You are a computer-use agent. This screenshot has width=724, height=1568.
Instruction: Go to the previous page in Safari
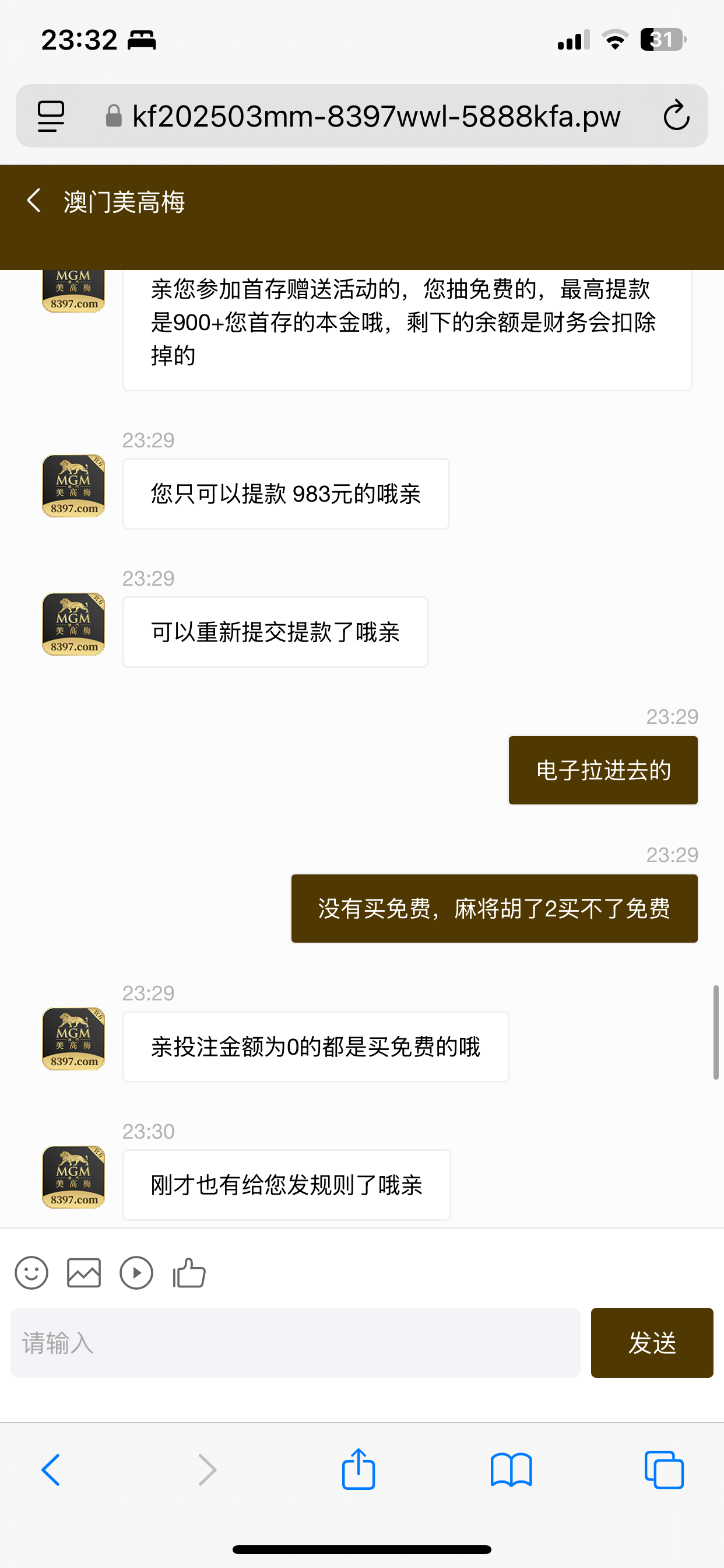51,1470
